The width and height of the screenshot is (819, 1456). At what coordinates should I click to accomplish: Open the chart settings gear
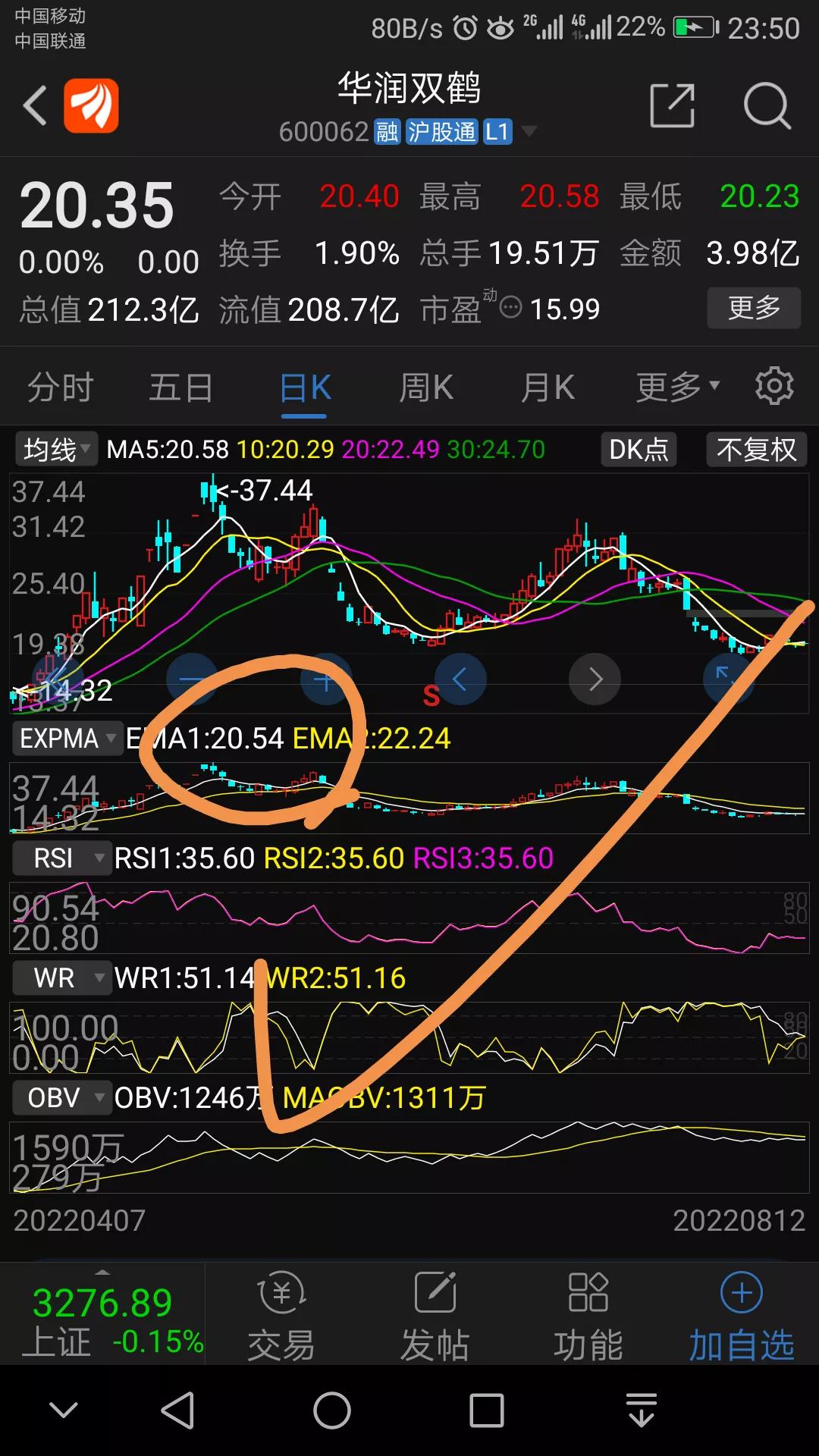774,386
